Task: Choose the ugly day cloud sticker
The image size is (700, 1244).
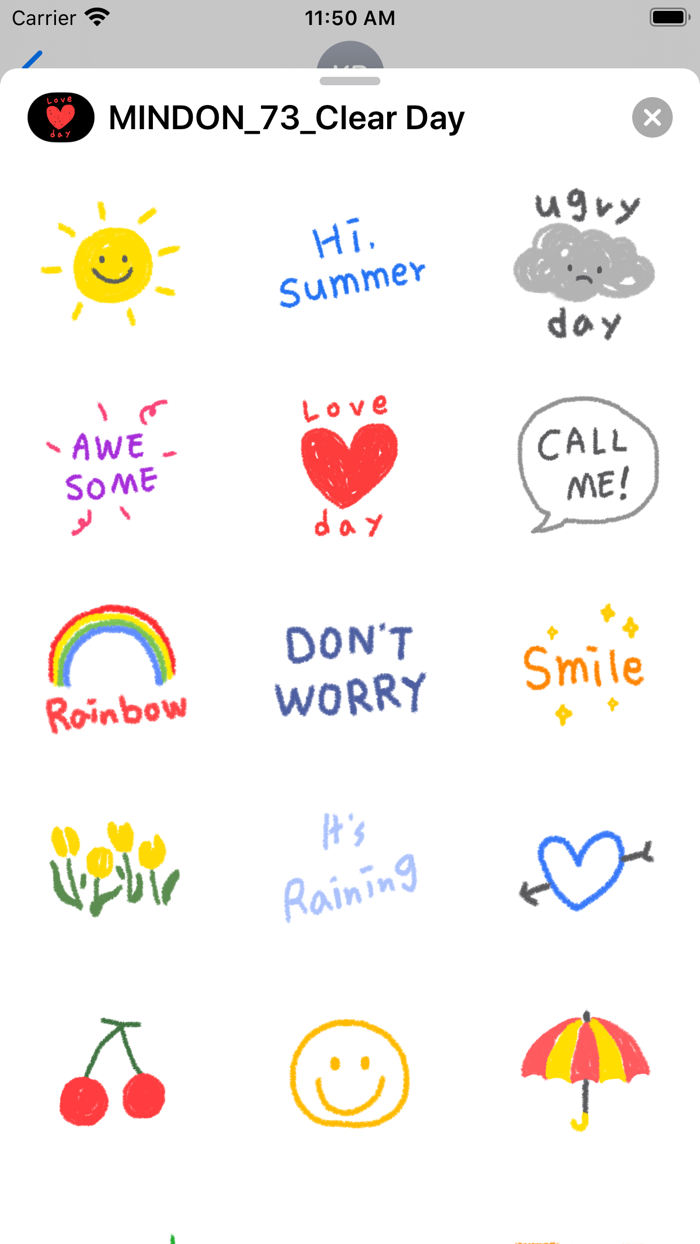Action: pyautogui.click(x=584, y=264)
